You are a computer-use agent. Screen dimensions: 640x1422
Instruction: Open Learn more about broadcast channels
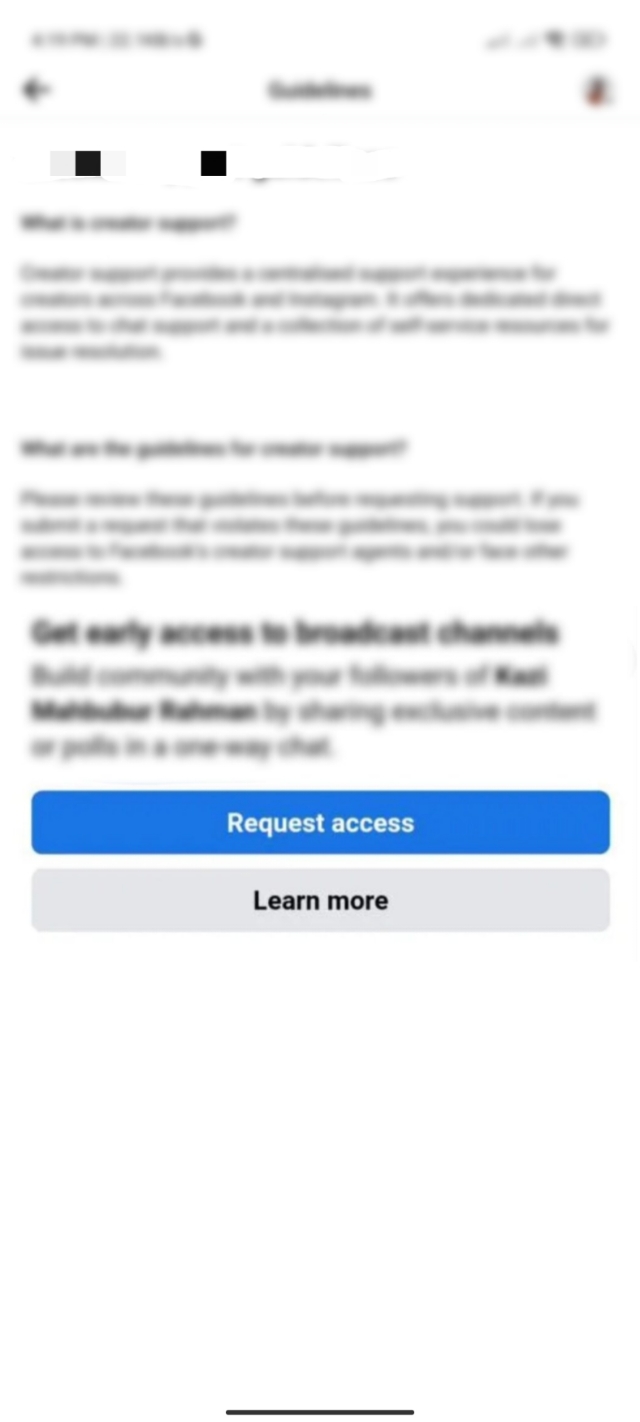point(320,900)
